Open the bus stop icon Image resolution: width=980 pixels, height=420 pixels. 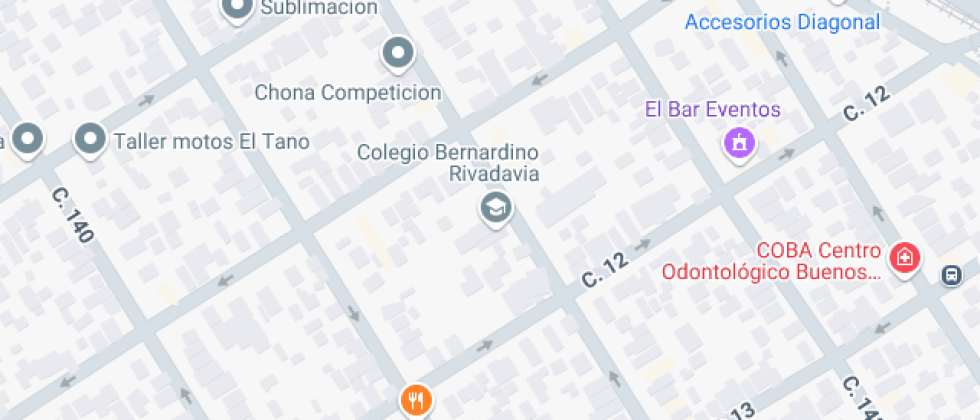click(951, 274)
